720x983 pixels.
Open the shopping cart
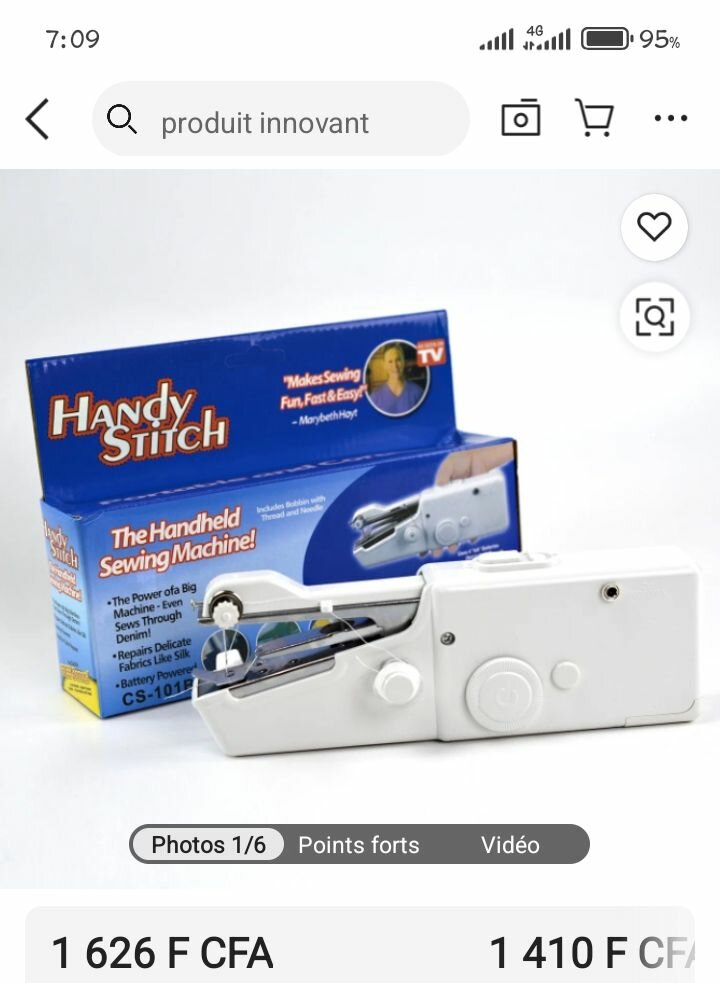pos(594,119)
